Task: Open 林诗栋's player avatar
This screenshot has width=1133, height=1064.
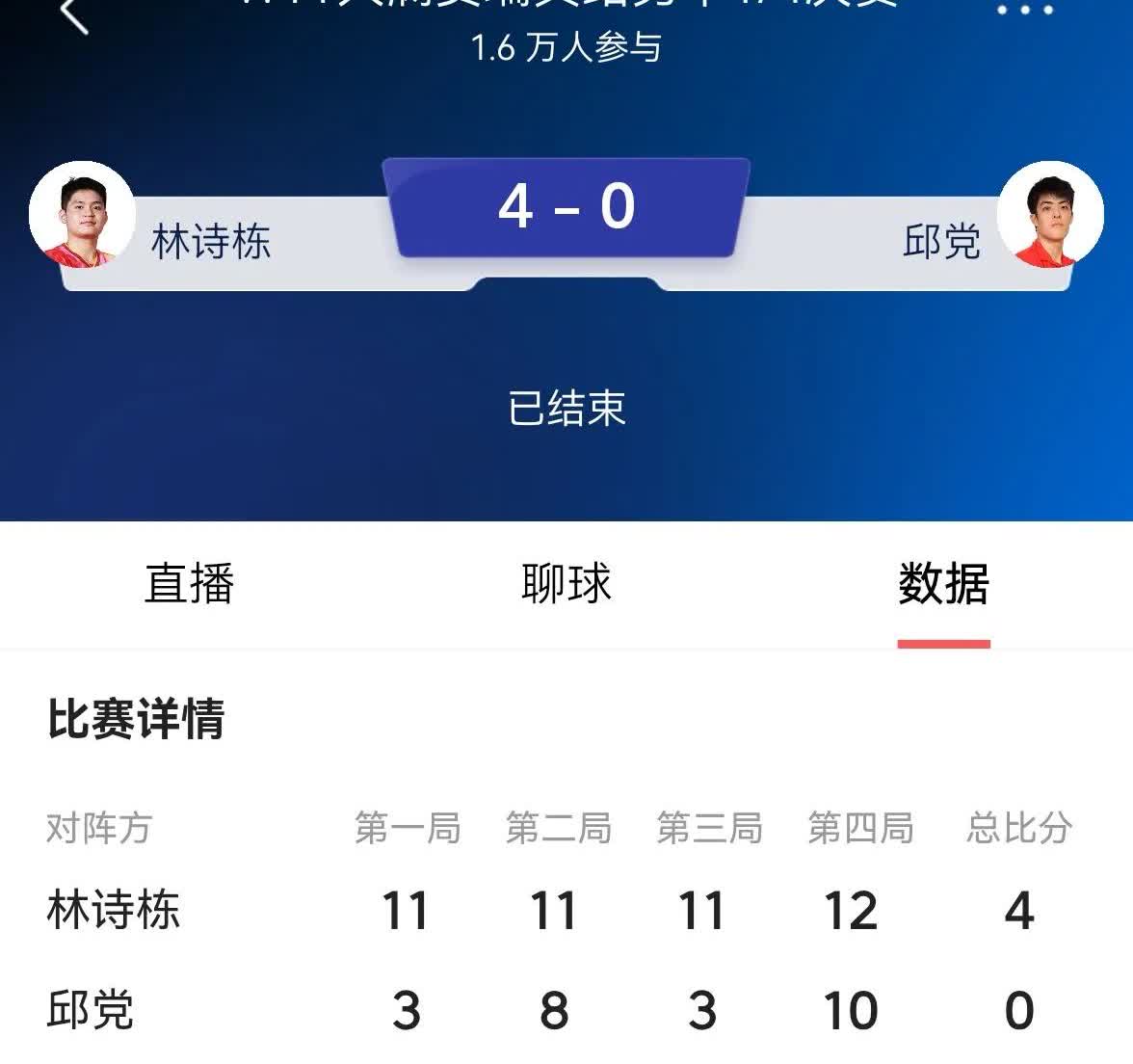Action: (x=83, y=215)
